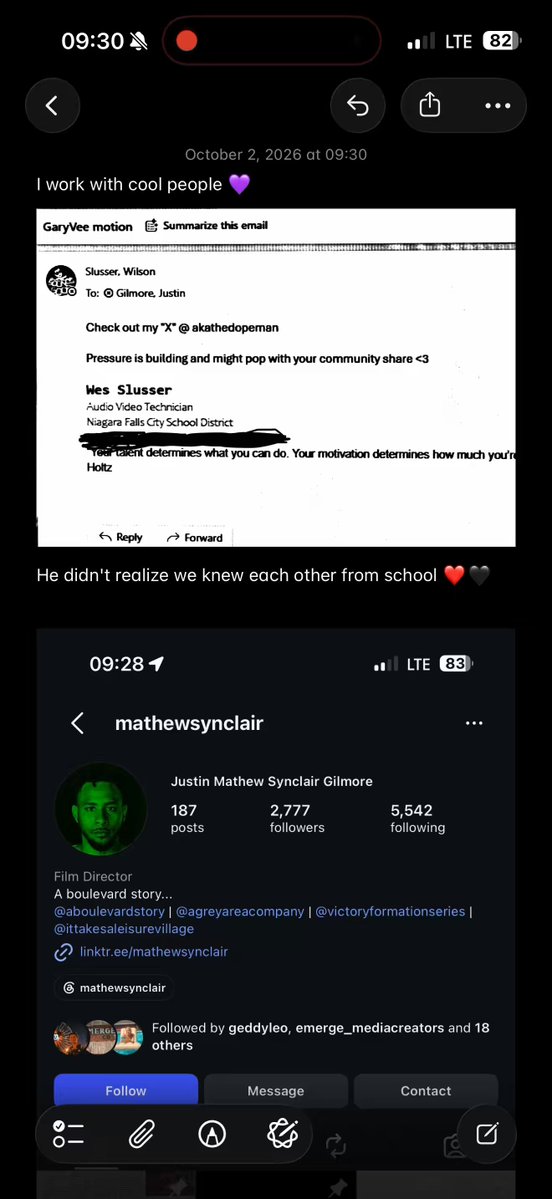552x1199 pixels.
Task: Share this note
Action: click(430, 106)
